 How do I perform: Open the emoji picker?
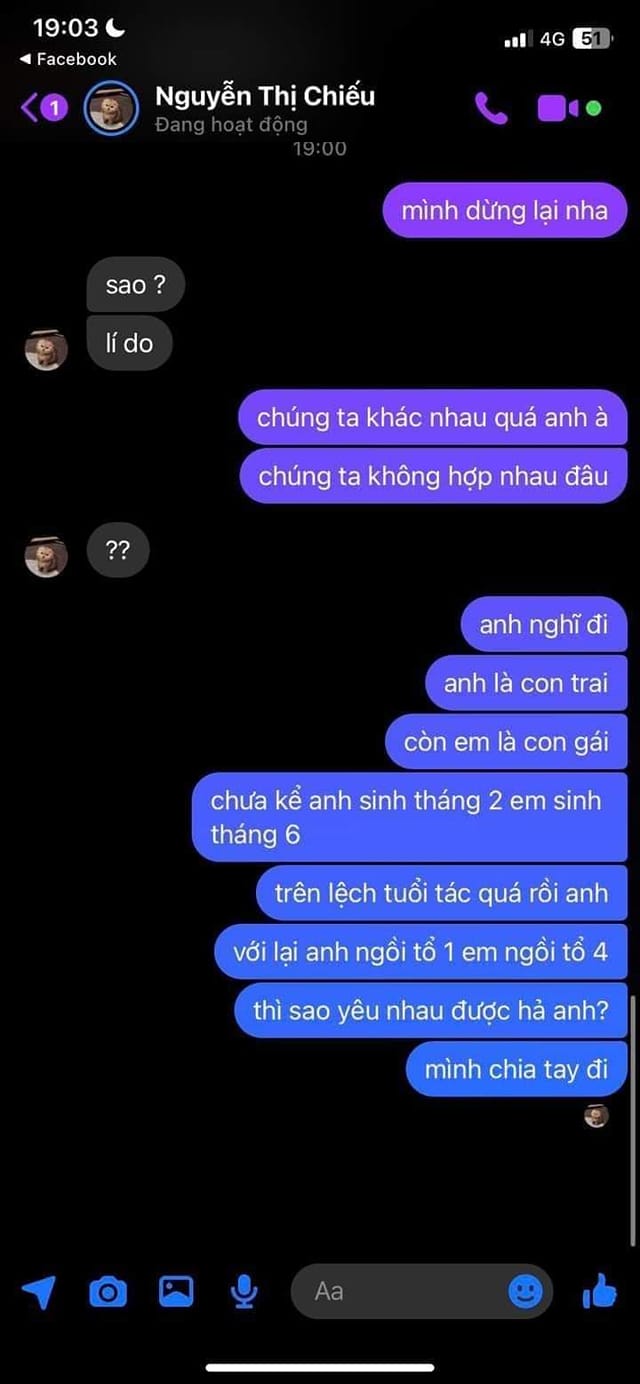click(x=525, y=1291)
